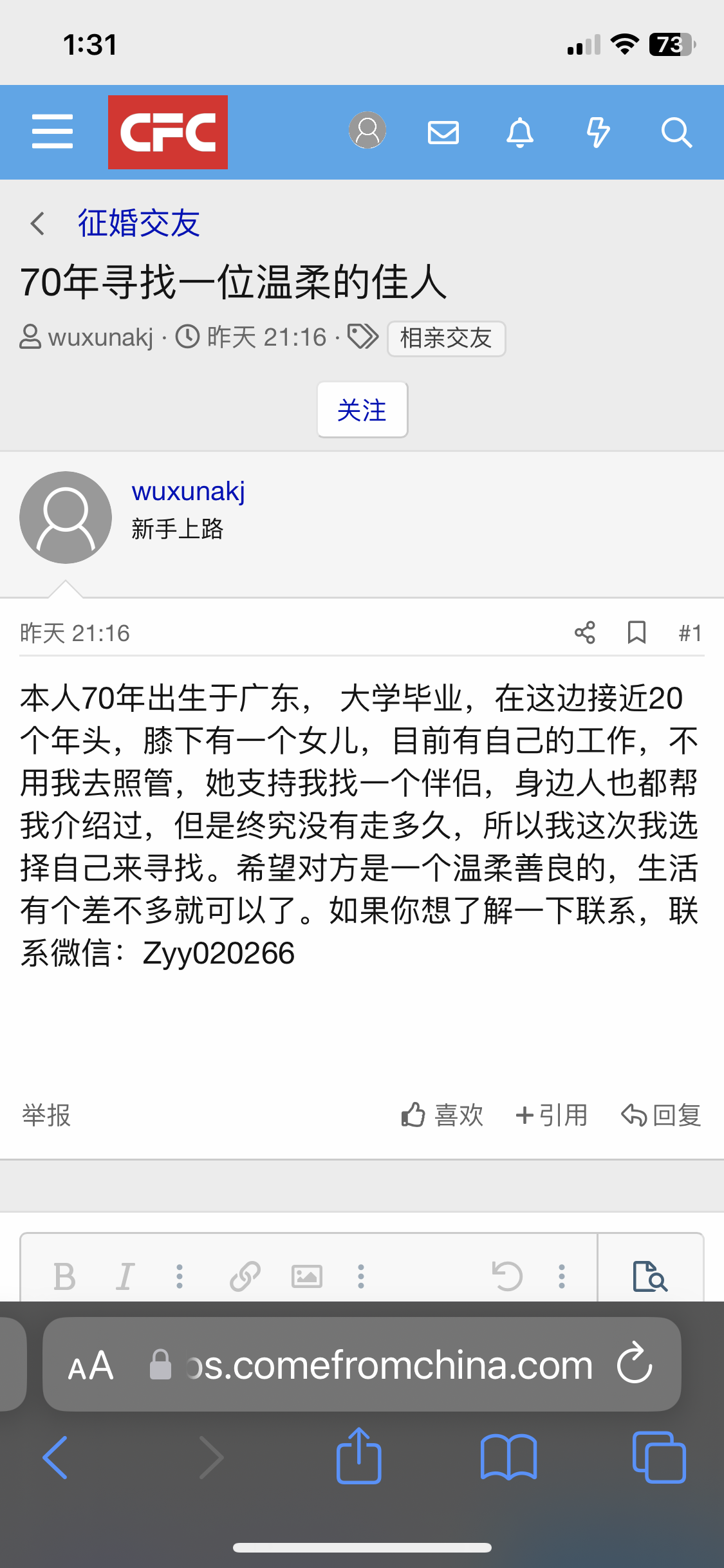The image size is (724, 1568).
Task: Open wuxunakj's profile from post header
Action: coord(188,491)
